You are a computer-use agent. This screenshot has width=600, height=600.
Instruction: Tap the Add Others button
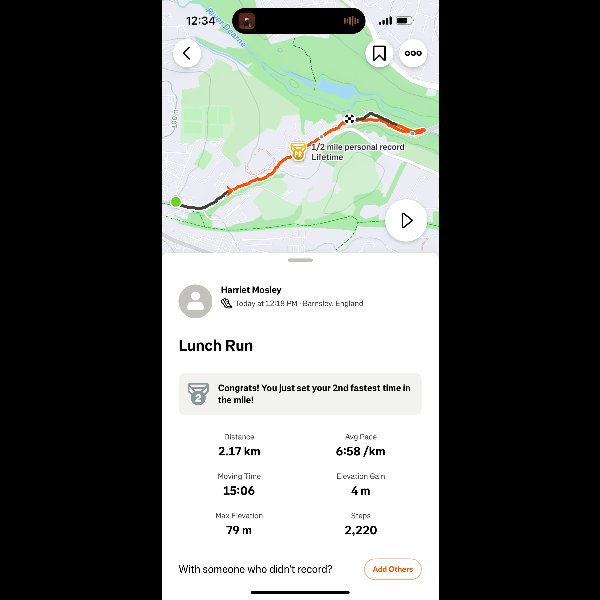point(392,569)
